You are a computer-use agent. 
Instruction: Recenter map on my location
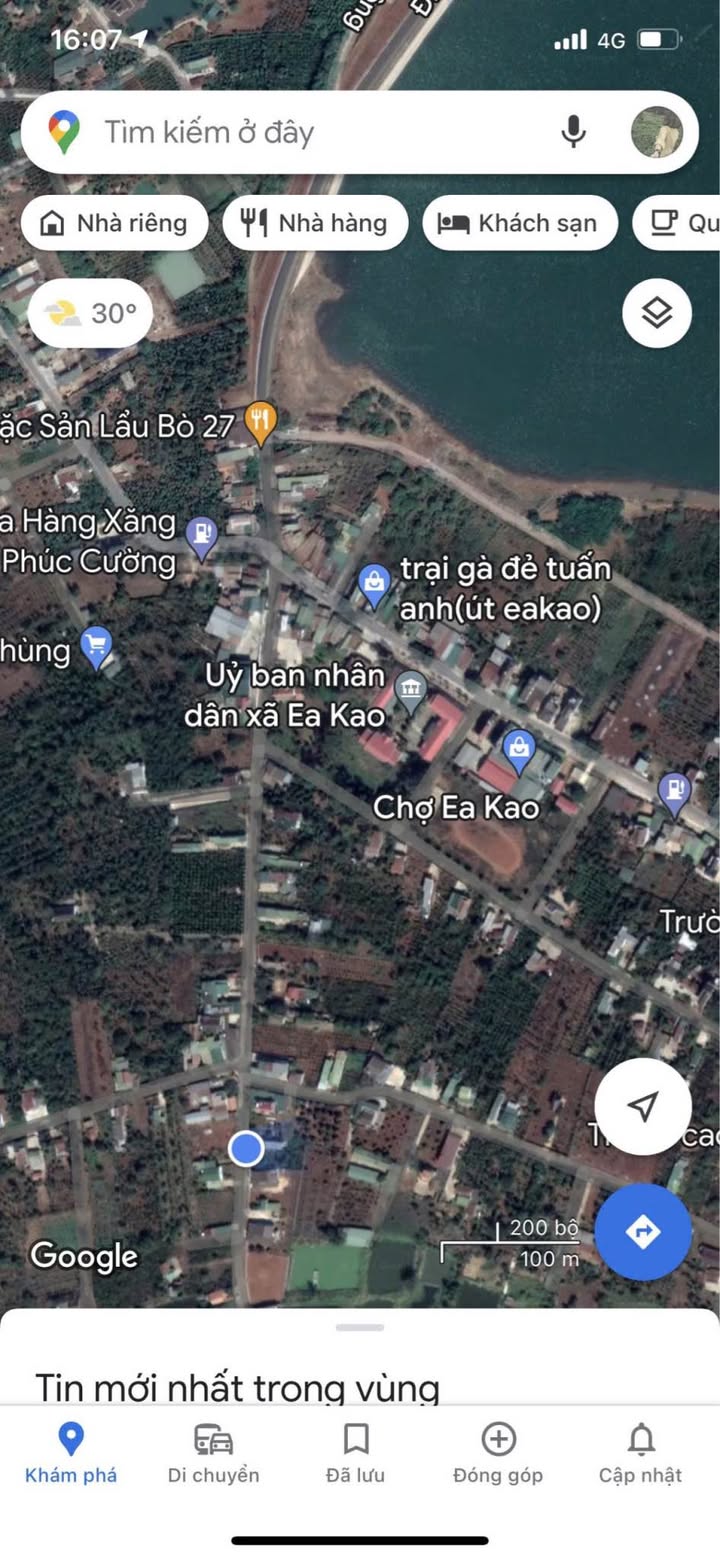point(643,1106)
